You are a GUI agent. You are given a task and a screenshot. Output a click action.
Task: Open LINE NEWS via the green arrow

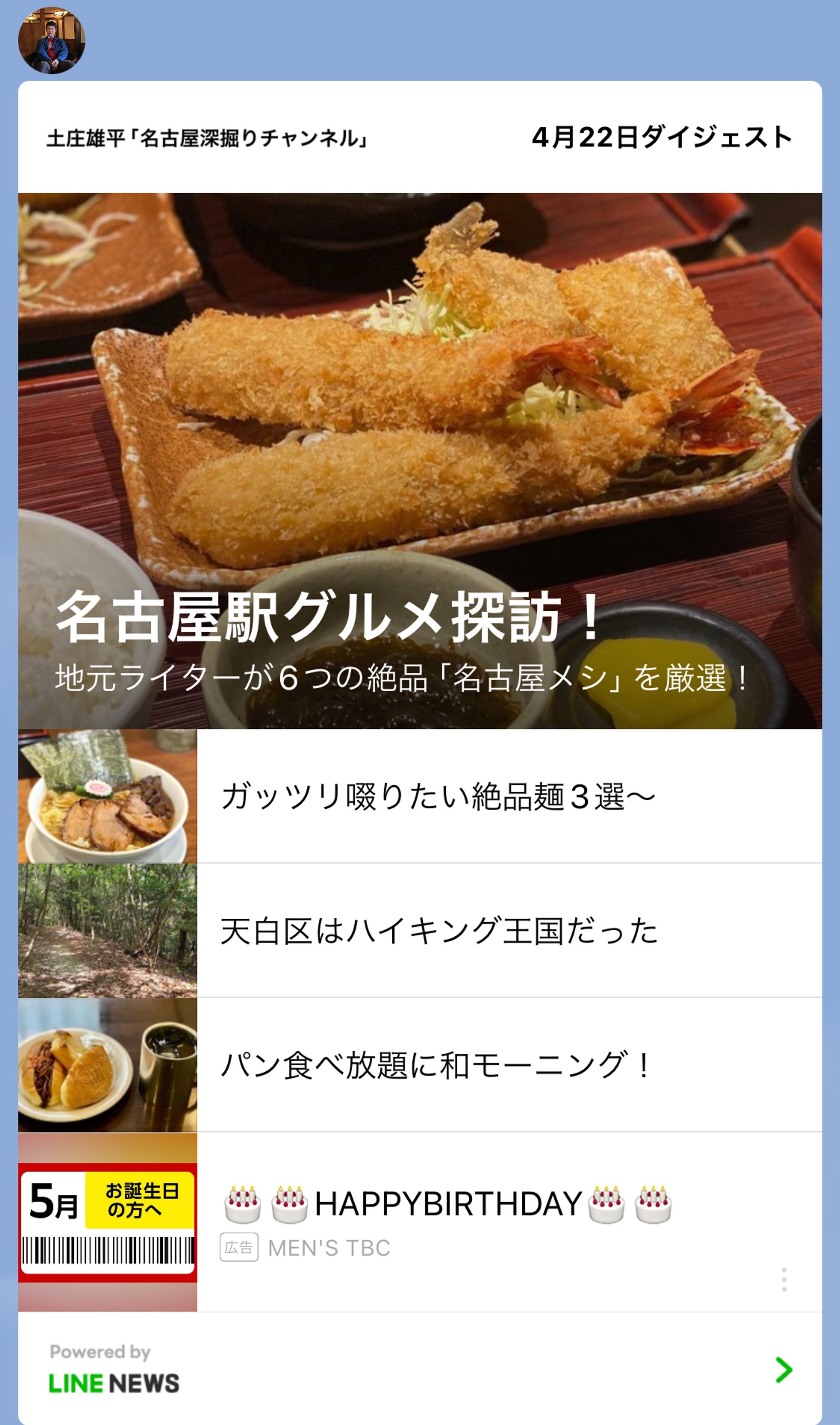click(783, 1370)
